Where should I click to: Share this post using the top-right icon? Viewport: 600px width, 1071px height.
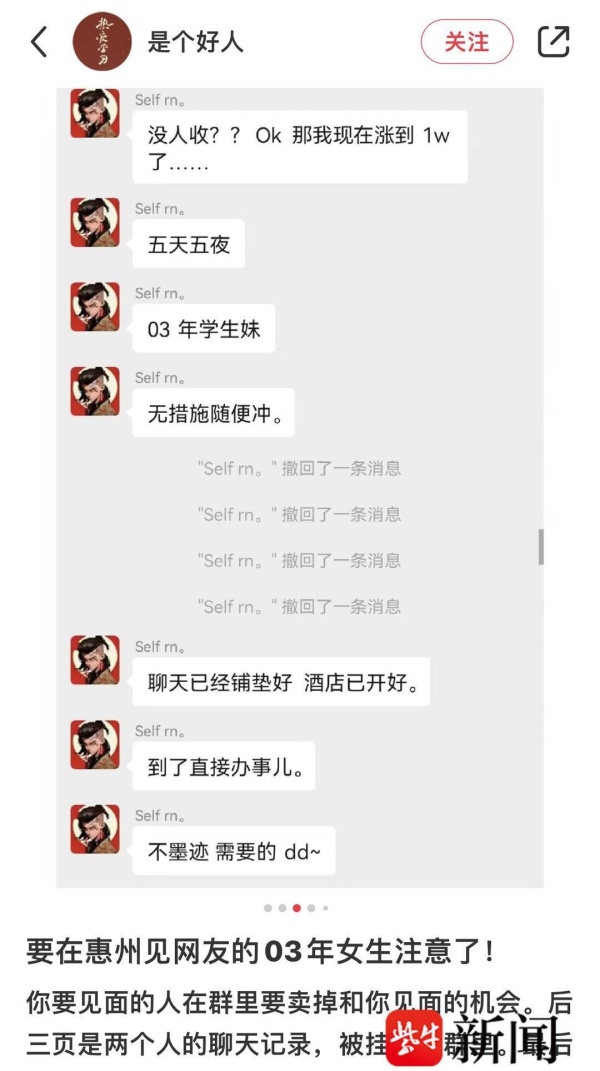point(553,42)
